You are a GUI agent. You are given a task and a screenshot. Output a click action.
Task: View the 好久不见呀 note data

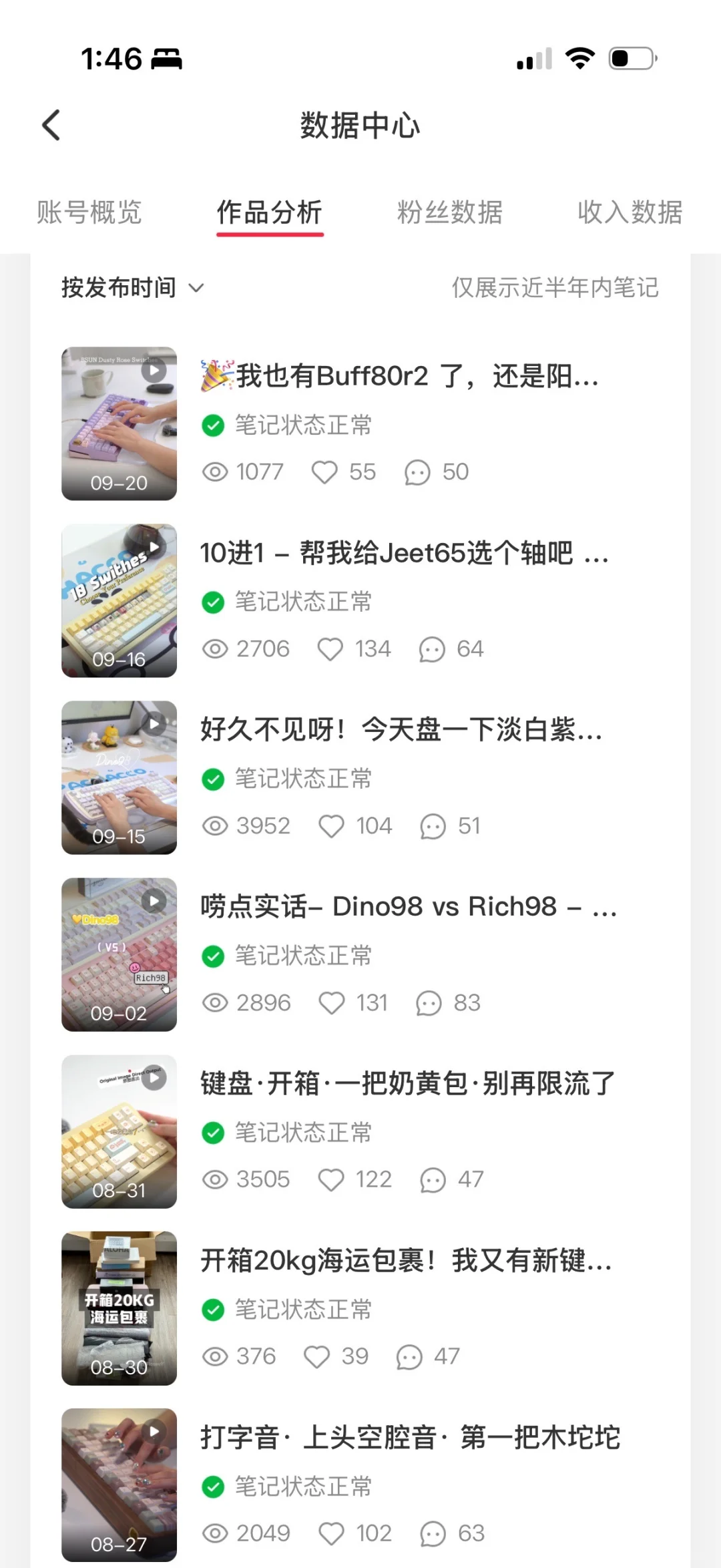(401, 729)
